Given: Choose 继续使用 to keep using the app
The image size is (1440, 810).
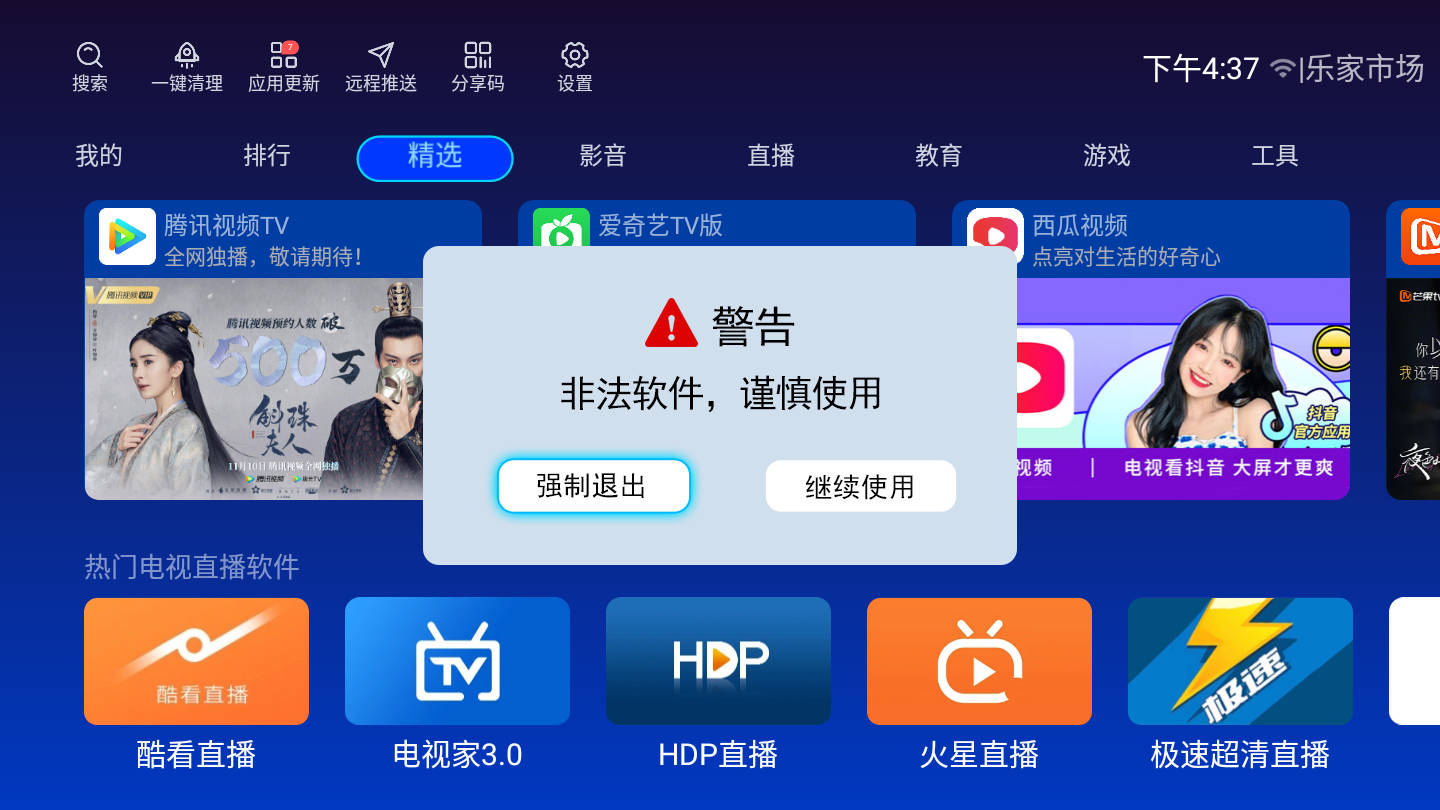Looking at the screenshot, I should 860,486.
